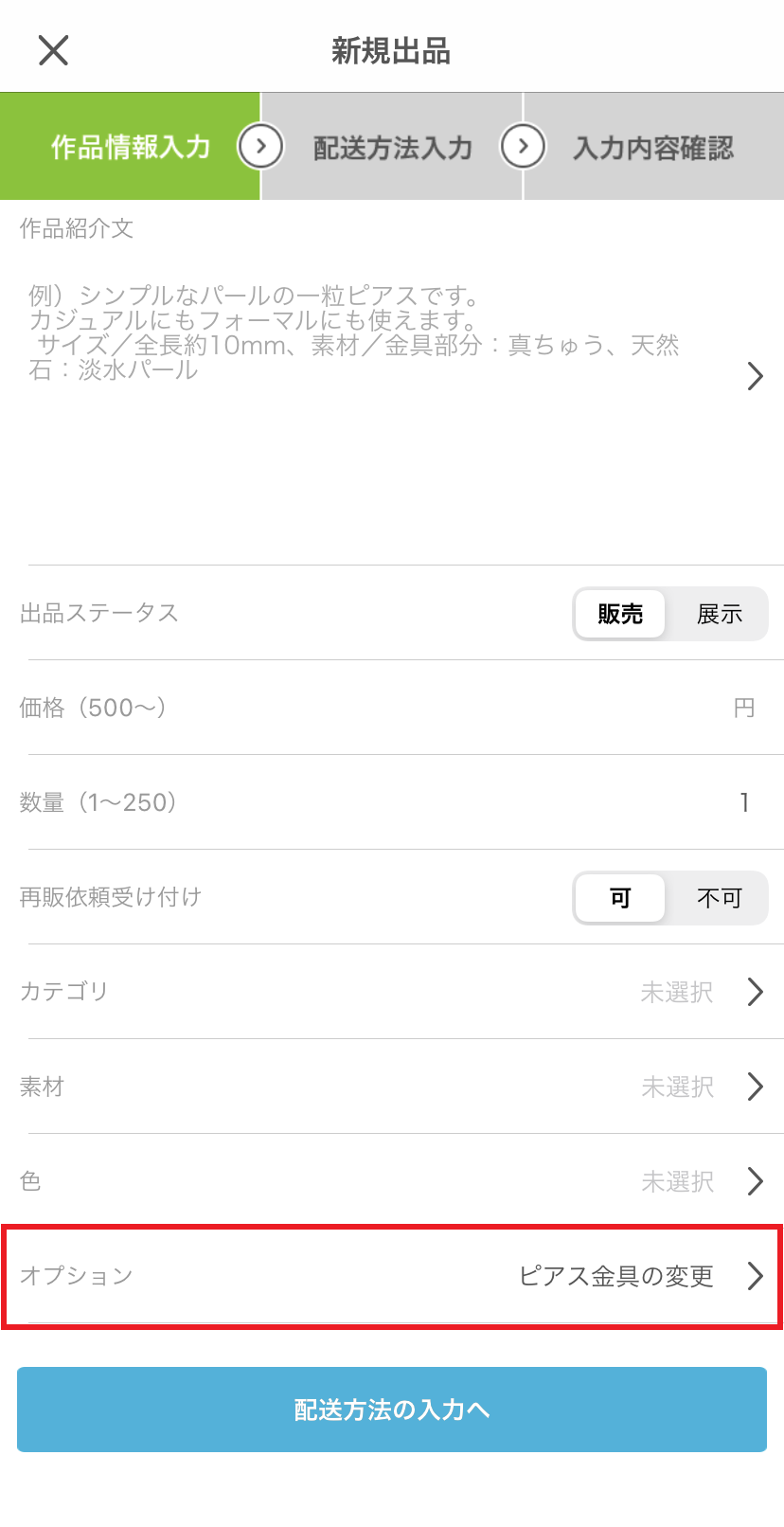This screenshot has width=784, height=1527.
Task: Set 出品ステータス to 販売
Action: 620,614
